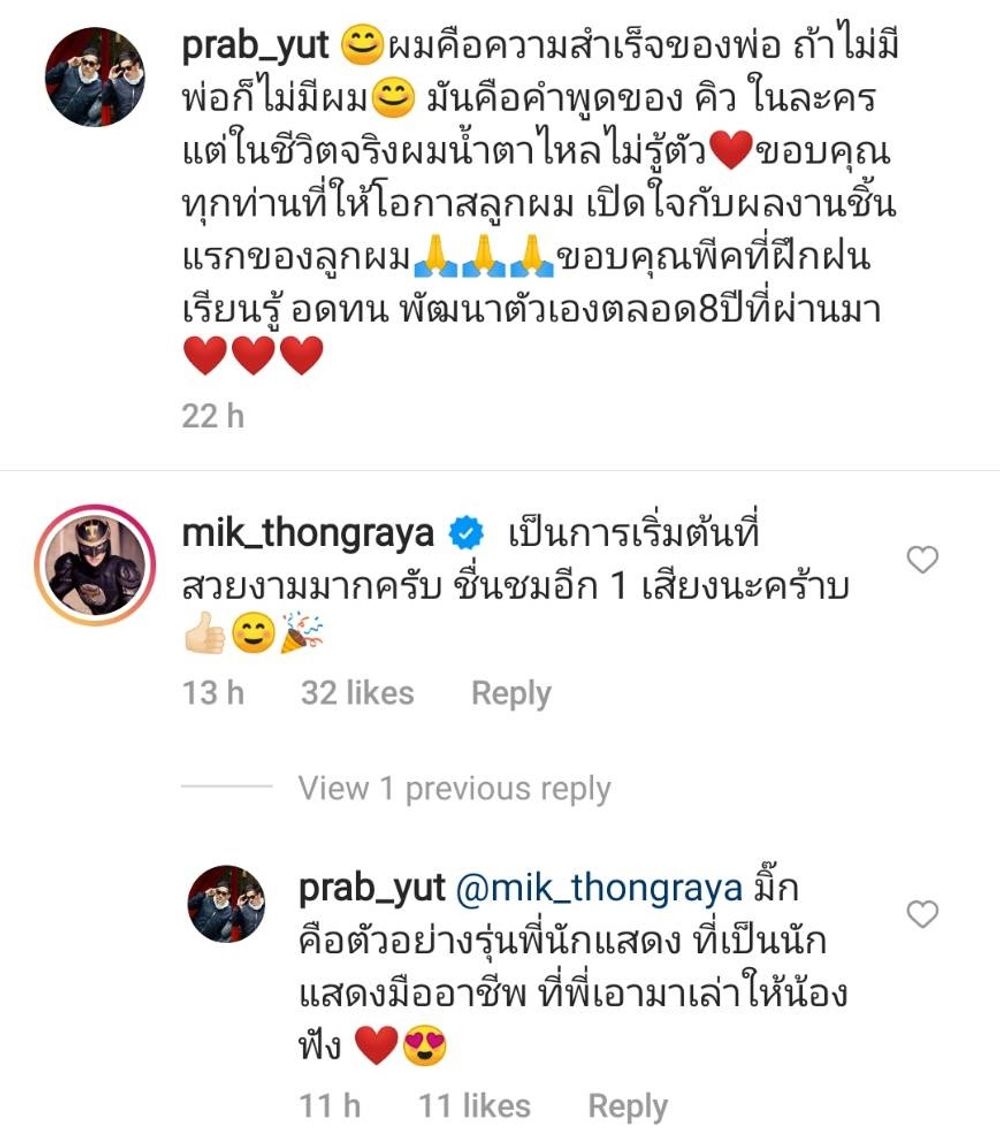Image resolution: width=1000 pixels, height=1144 pixels.
Task: Like prab_yut's reply to mik_thongraya
Action: (x=922, y=914)
